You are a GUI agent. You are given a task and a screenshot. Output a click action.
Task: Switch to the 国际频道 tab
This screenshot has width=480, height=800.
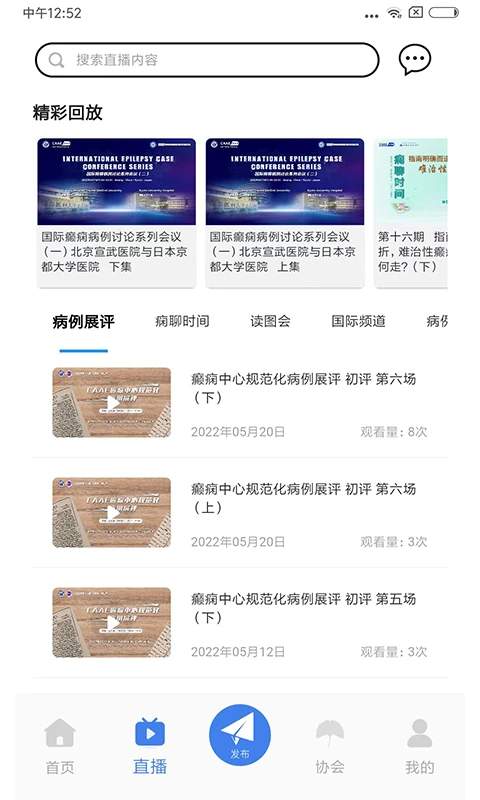[x=359, y=321]
